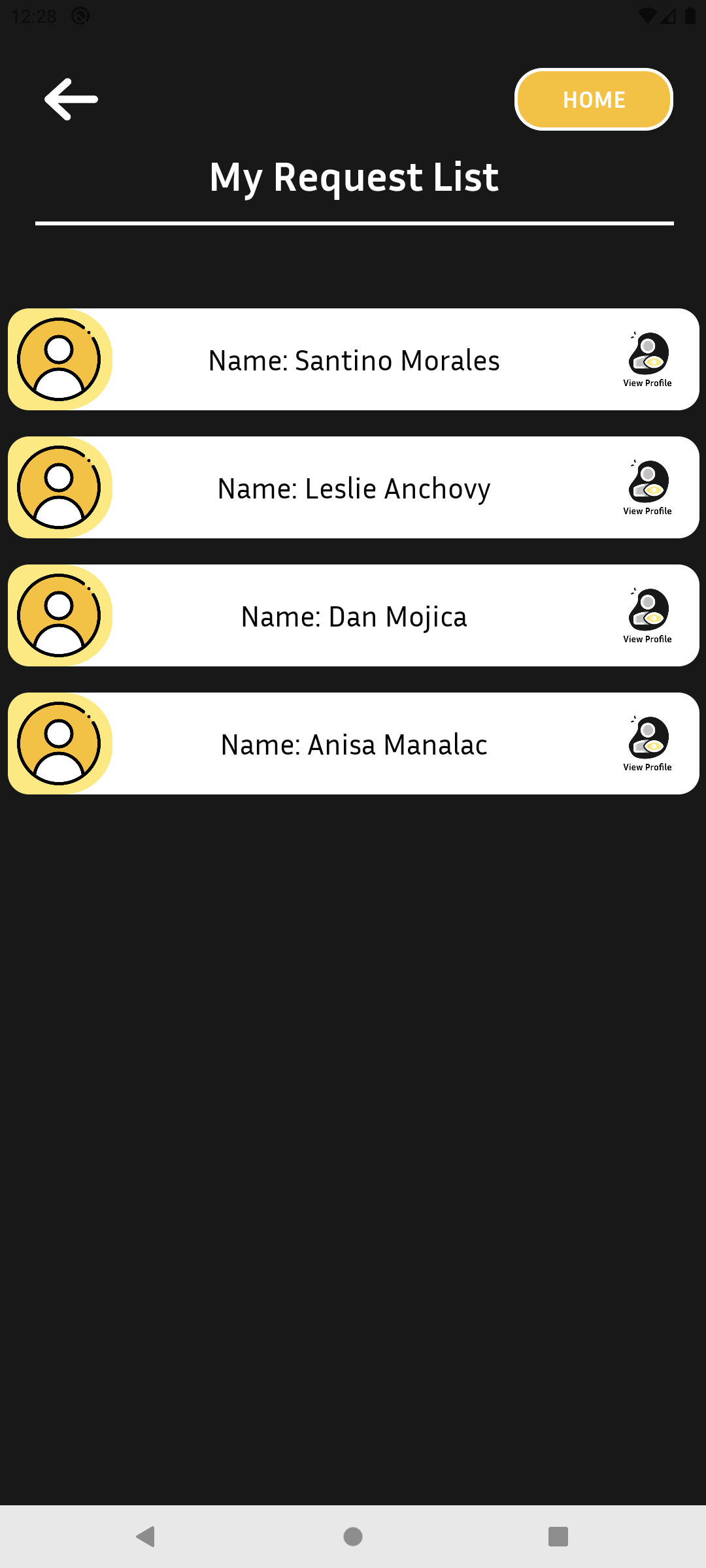Click Dan Mojica's avatar icon

59,615
